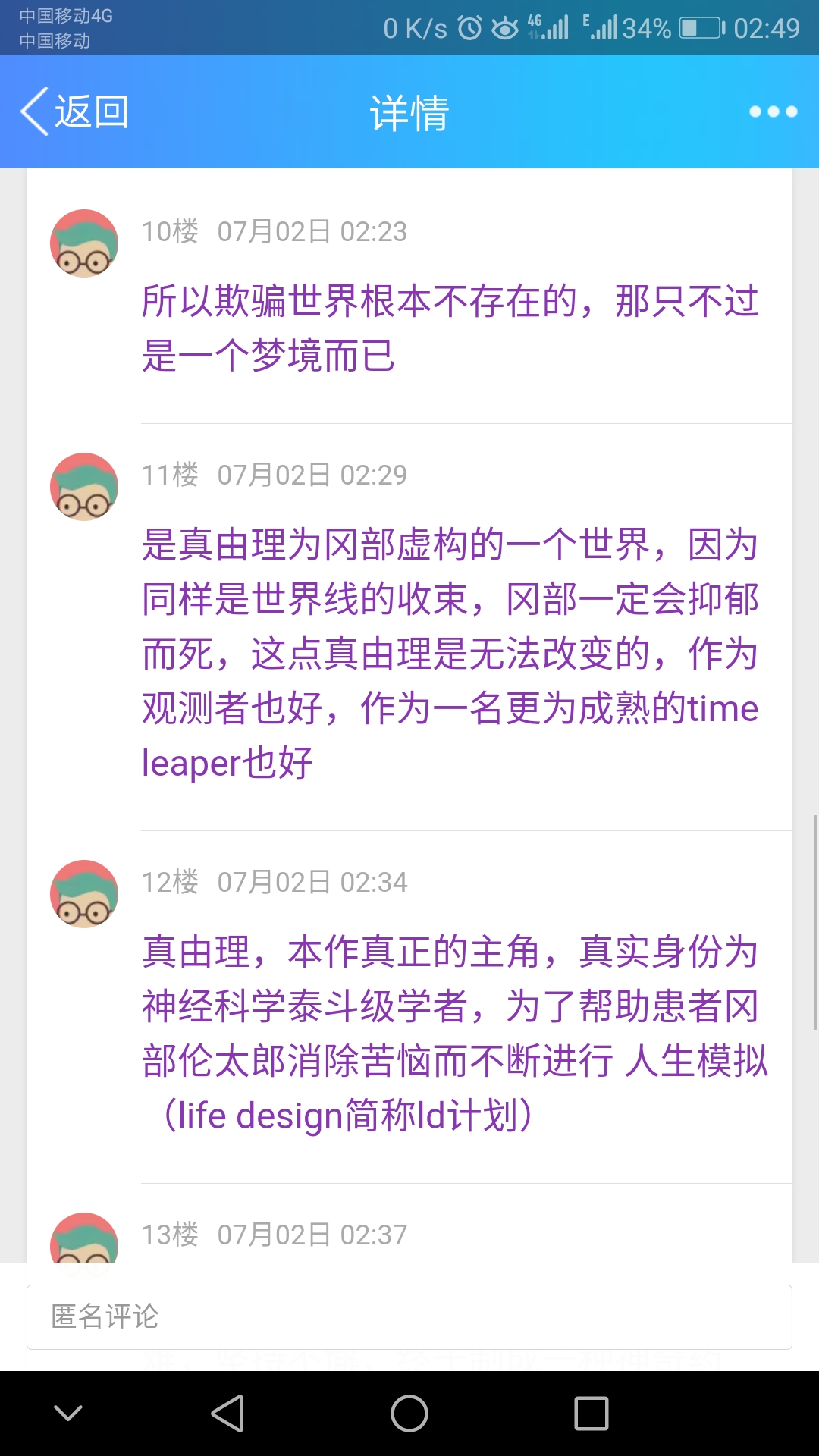The width and height of the screenshot is (819, 1456).
Task: Tap the avatar on the 12楼 comment
Action: [x=84, y=894]
